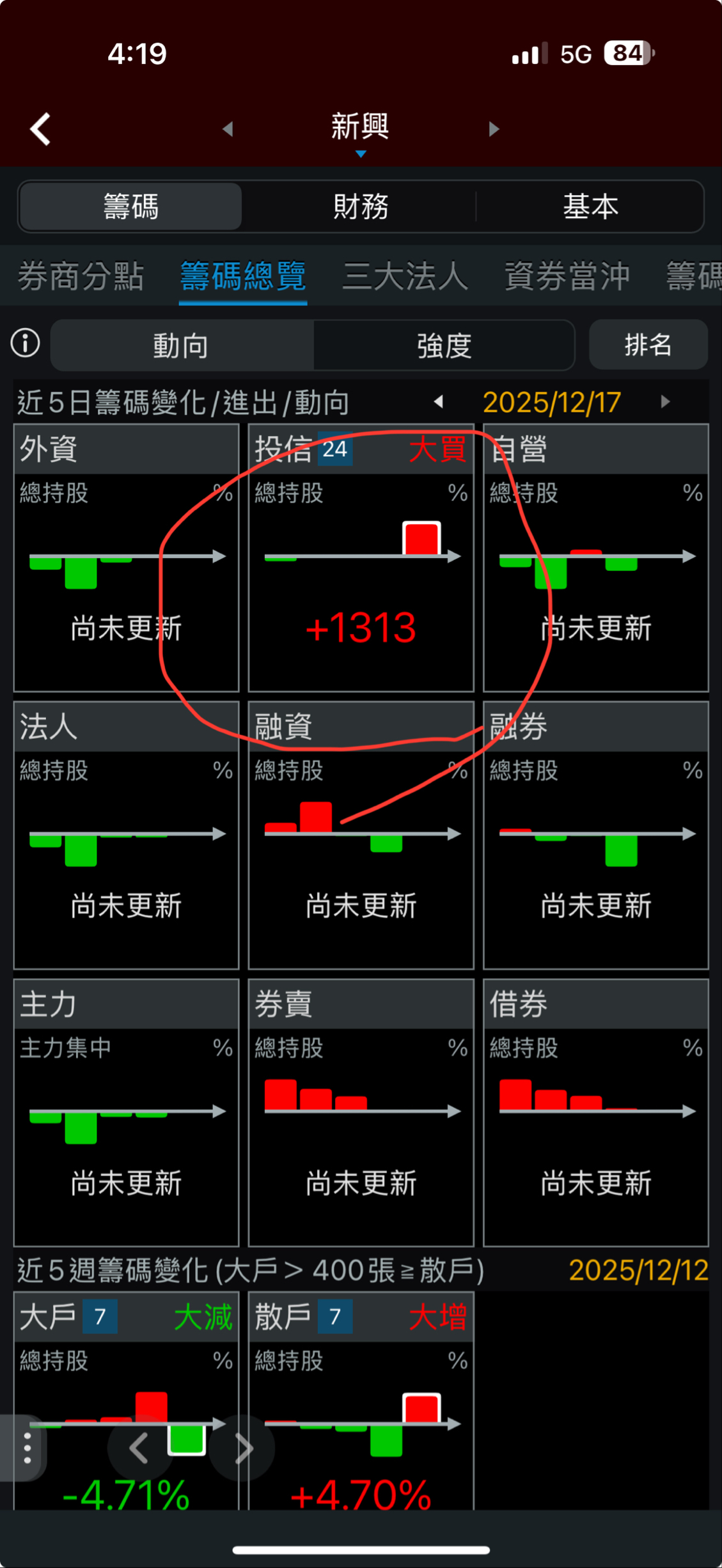Viewport: 722px width, 1568px height.
Task: Select the 籌碼 segment
Action: pos(130,206)
